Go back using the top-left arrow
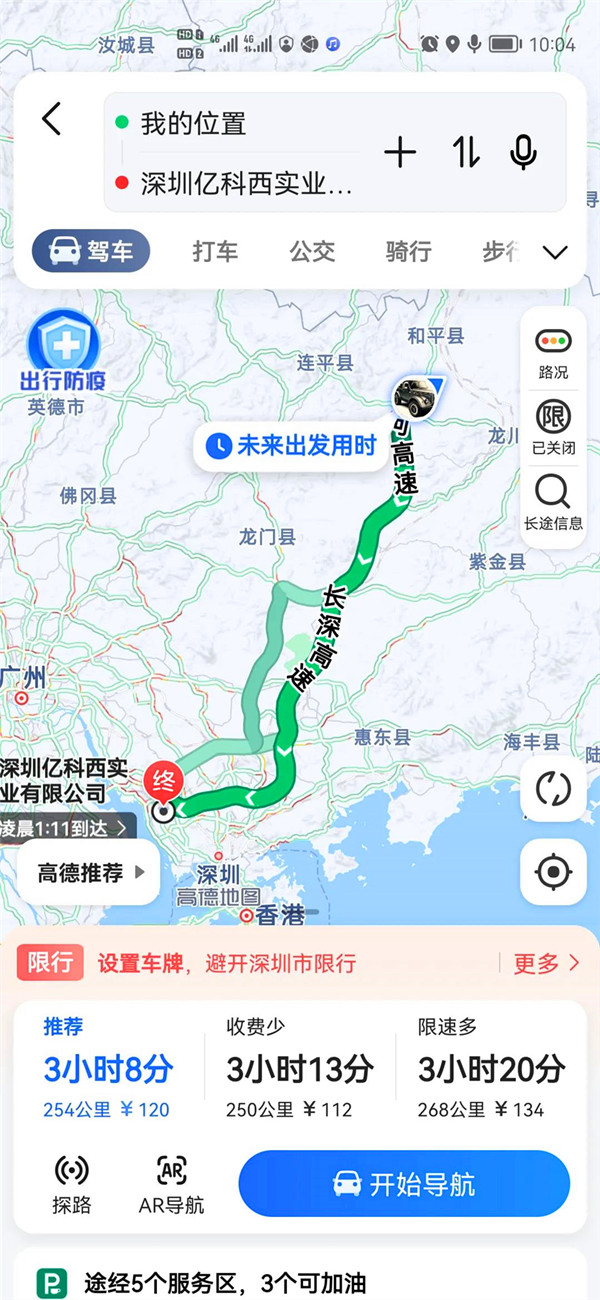This screenshot has width=600, height=1300. click(52, 120)
